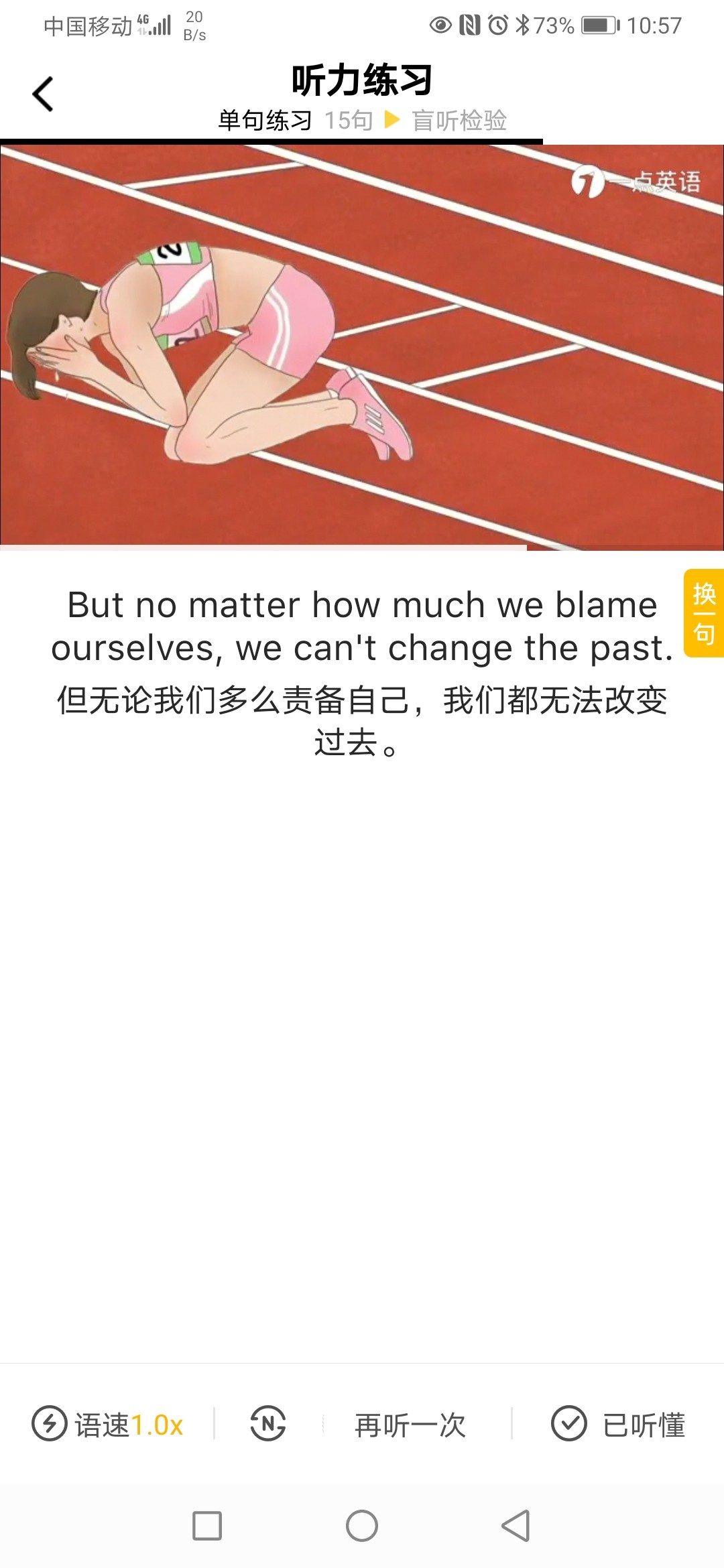Tap the yellow 换一句 button
Screen dimensions: 724x1568
[x=703, y=613]
